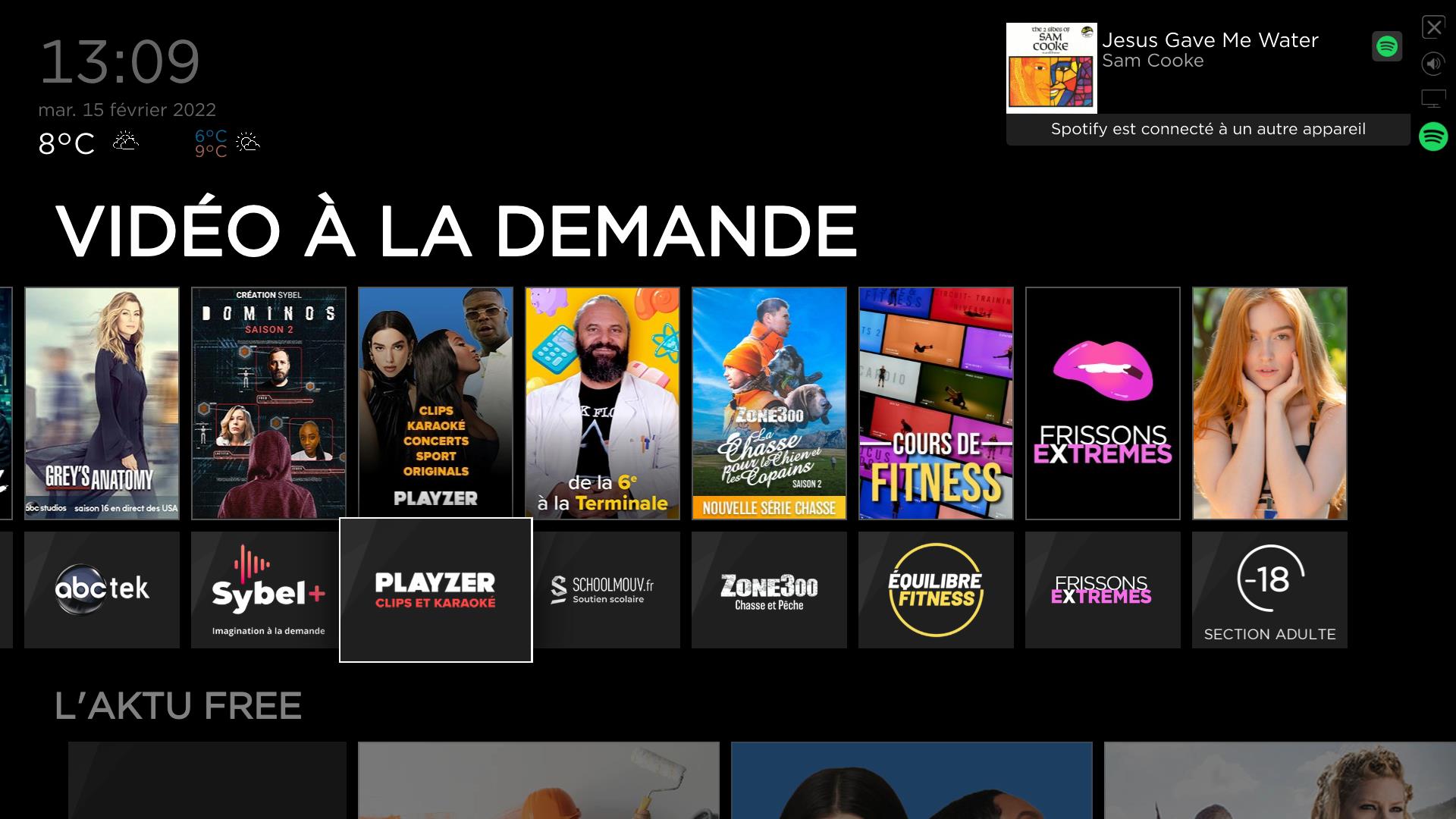
Task: Select the Sybel+ service tile
Action: pos(268,589)
